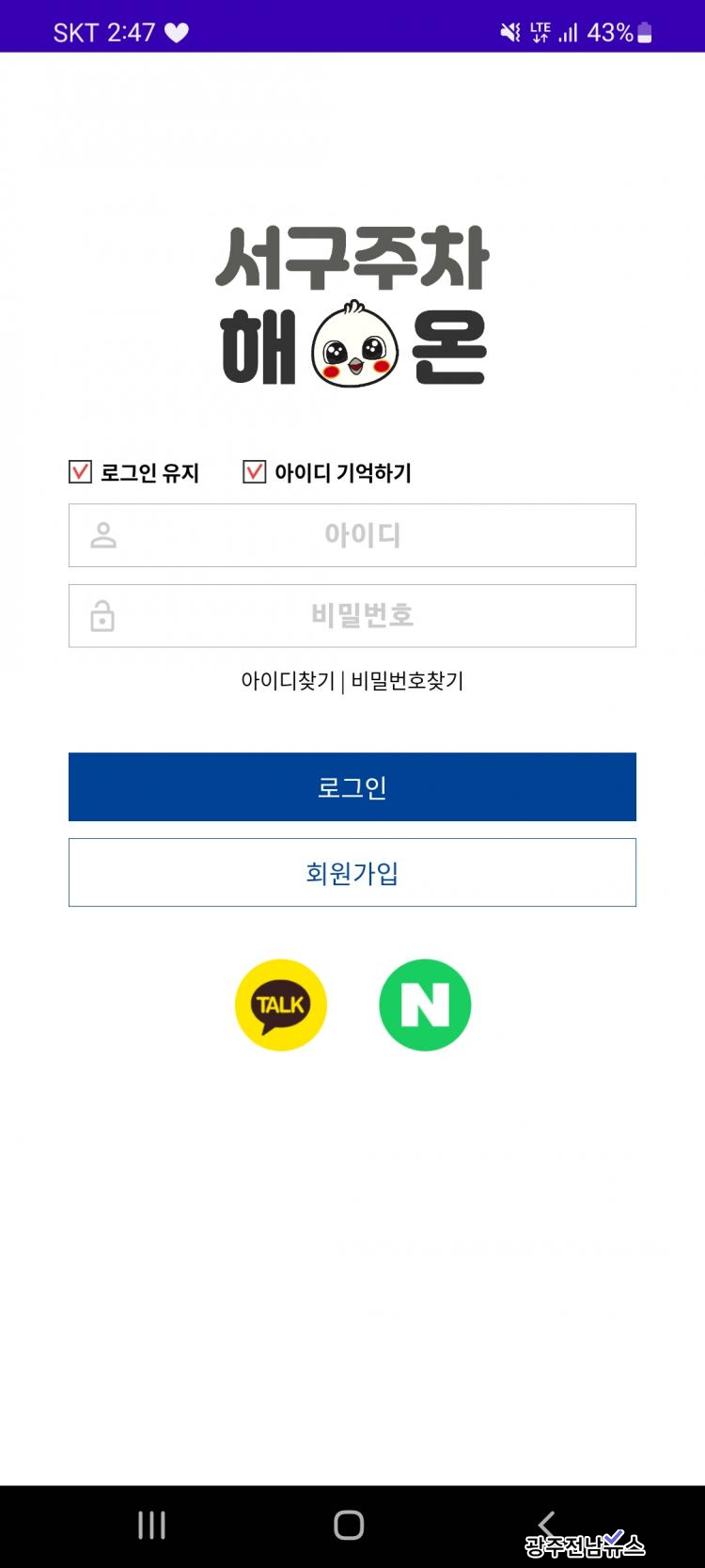The image size is (705, 1568).
Task: Log in with Naver
Action: tap(425, 1006)
